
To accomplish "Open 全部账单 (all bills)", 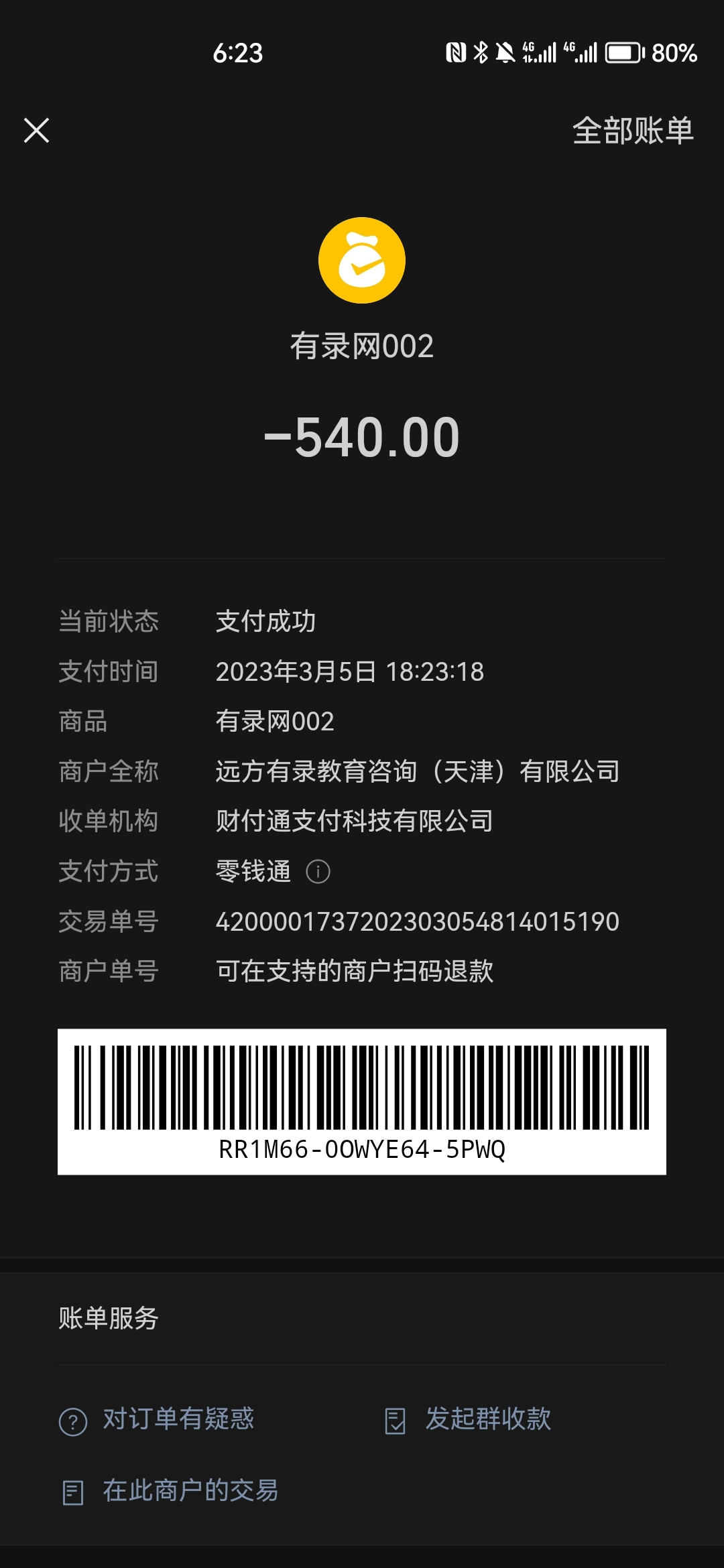I will [632, 130].
